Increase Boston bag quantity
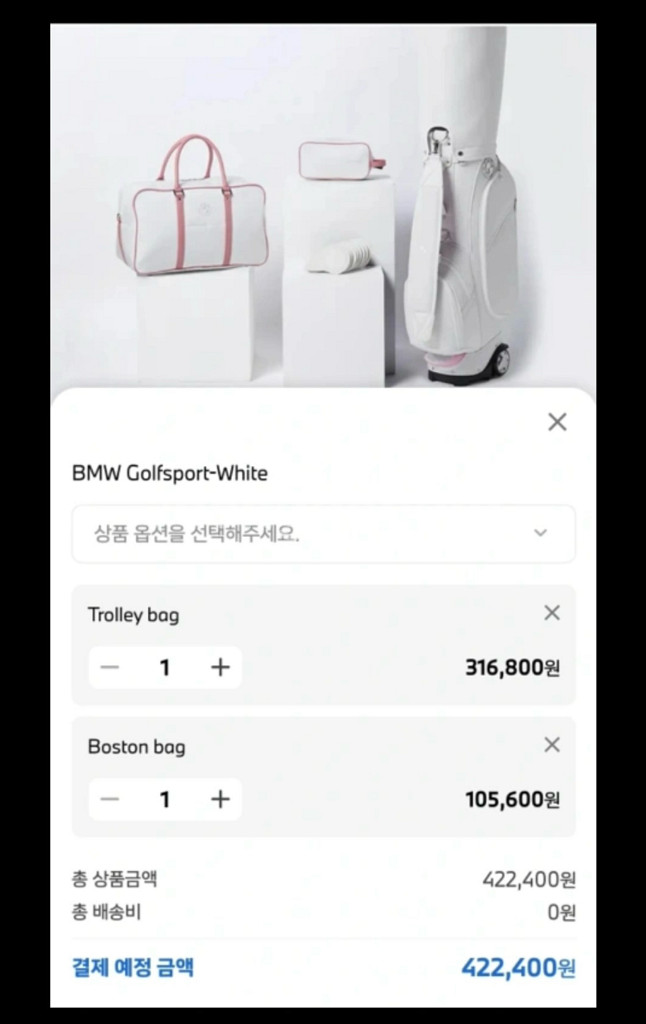 tap(220, 799)
